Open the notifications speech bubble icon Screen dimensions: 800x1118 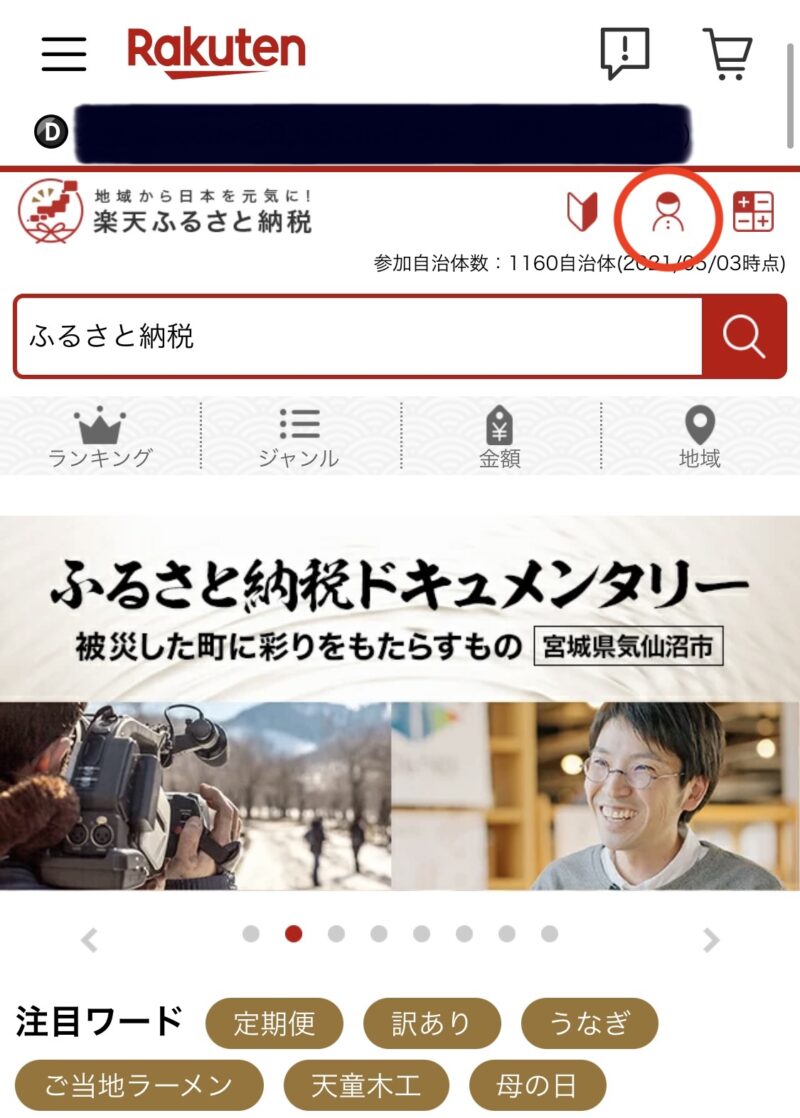[x=625, y=53]
